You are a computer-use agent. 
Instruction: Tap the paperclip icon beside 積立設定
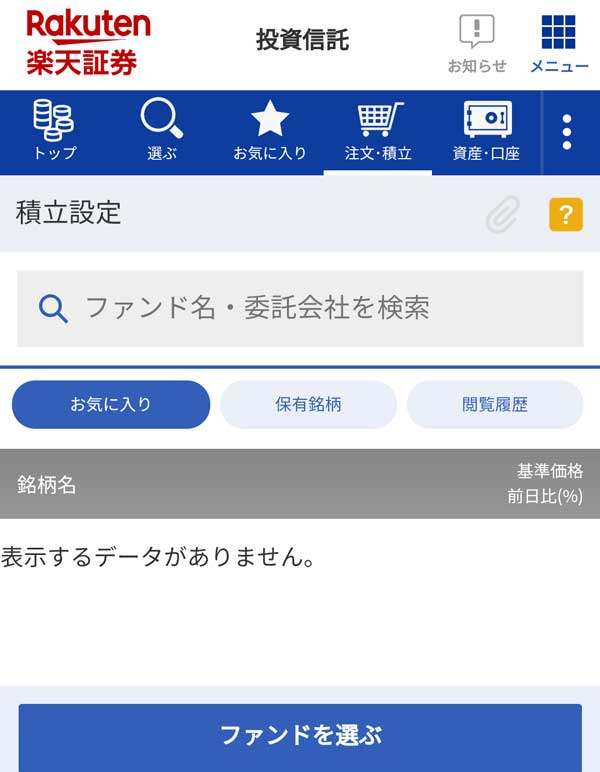tap(503, 214)
